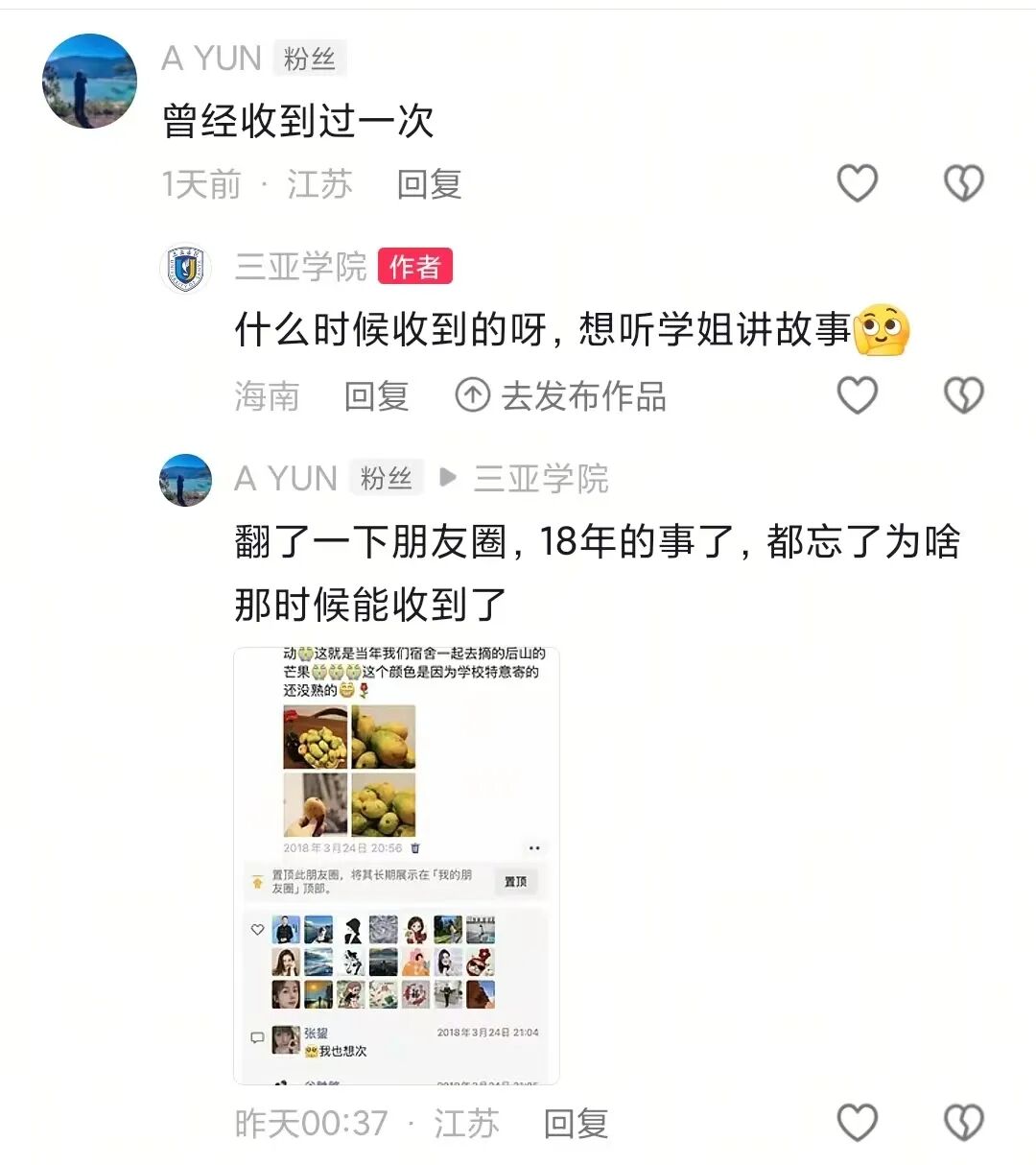Expand the reply arrow between A YUN and 三亚学院

(447, 477)
